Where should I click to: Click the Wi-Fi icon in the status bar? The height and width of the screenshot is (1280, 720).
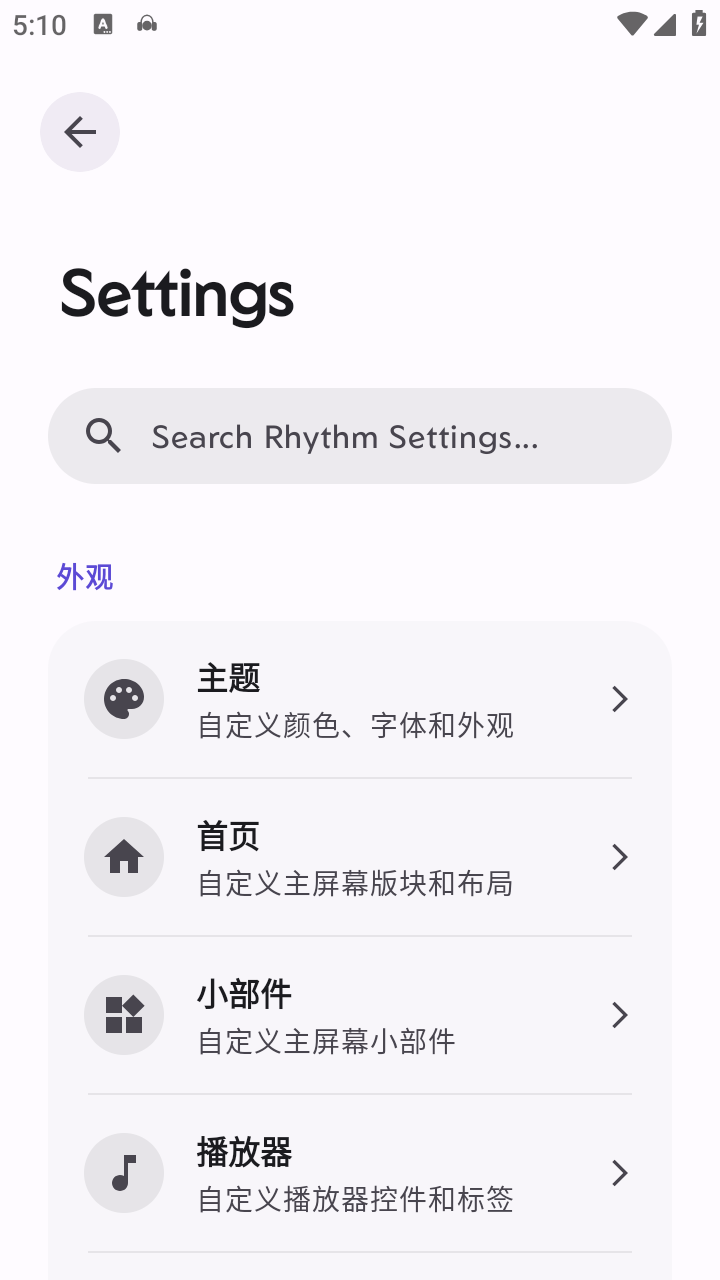[631, 25]
